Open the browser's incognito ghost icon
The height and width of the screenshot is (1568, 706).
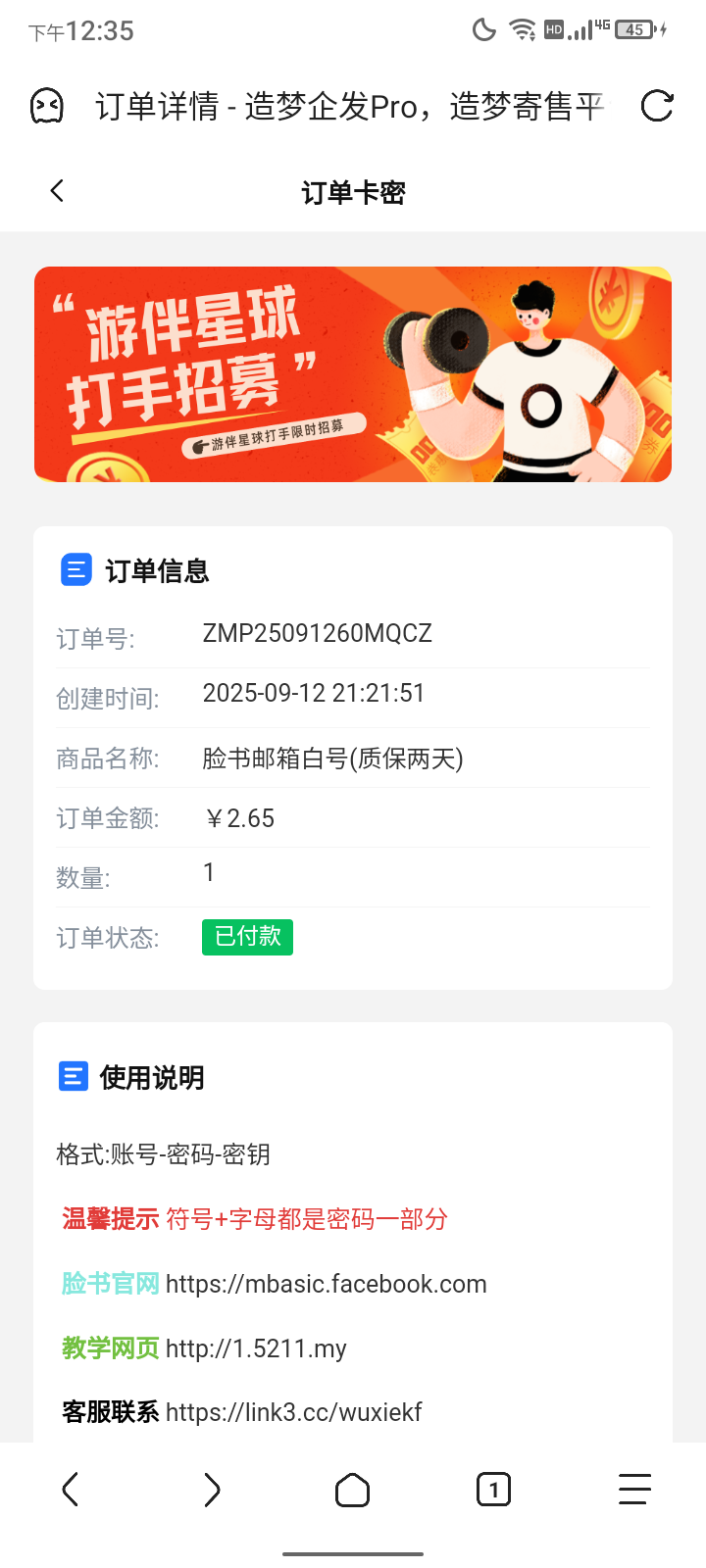tap(47, 106)
